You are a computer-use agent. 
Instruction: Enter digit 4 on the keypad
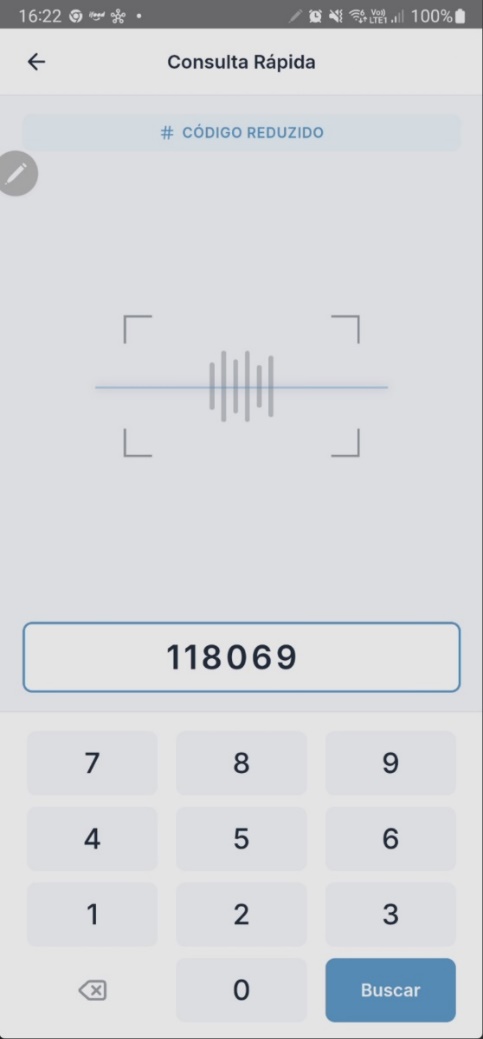click(92, 838)
